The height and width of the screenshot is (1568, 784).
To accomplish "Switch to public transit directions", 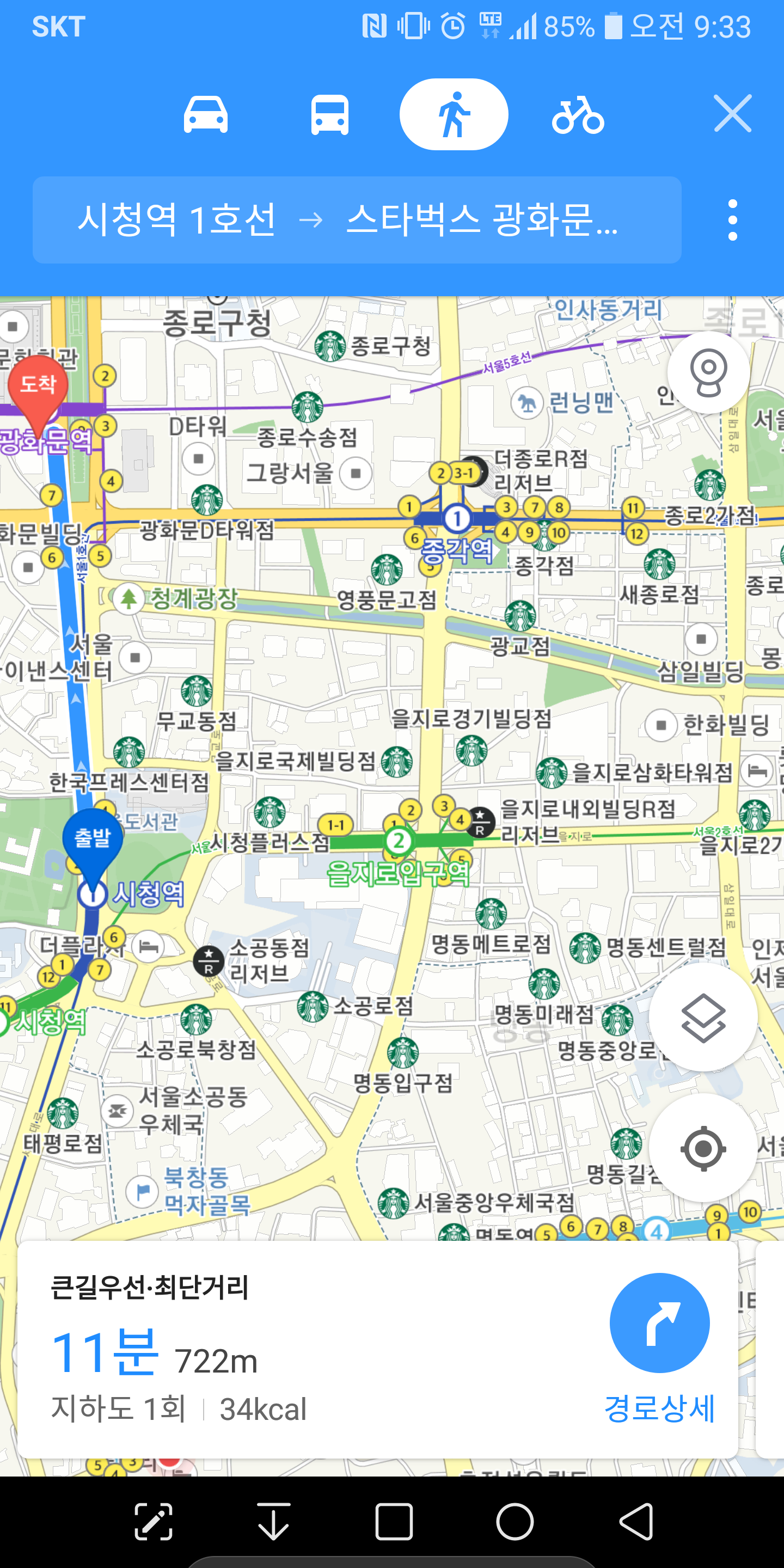I will [329, 114].
